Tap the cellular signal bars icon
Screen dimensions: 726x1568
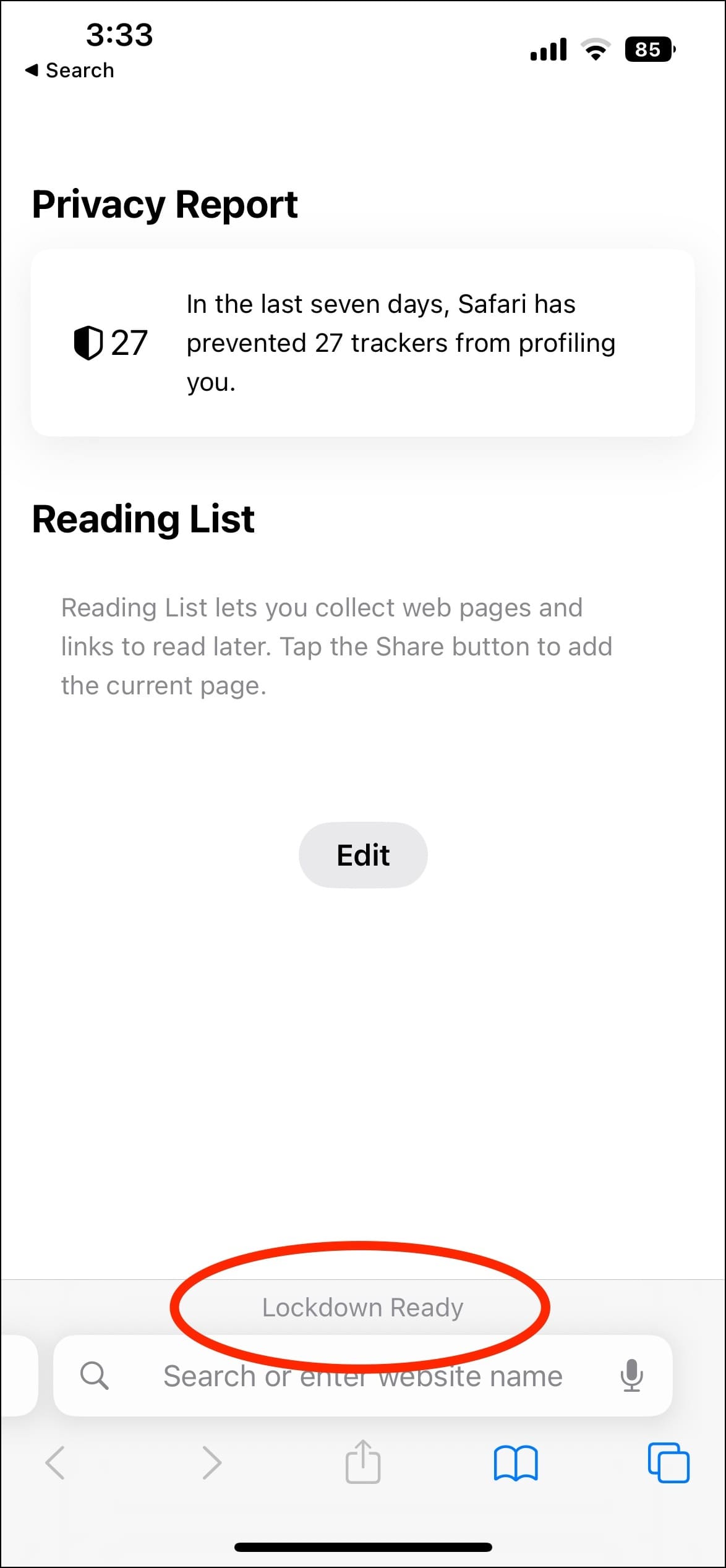pos(548,48)
